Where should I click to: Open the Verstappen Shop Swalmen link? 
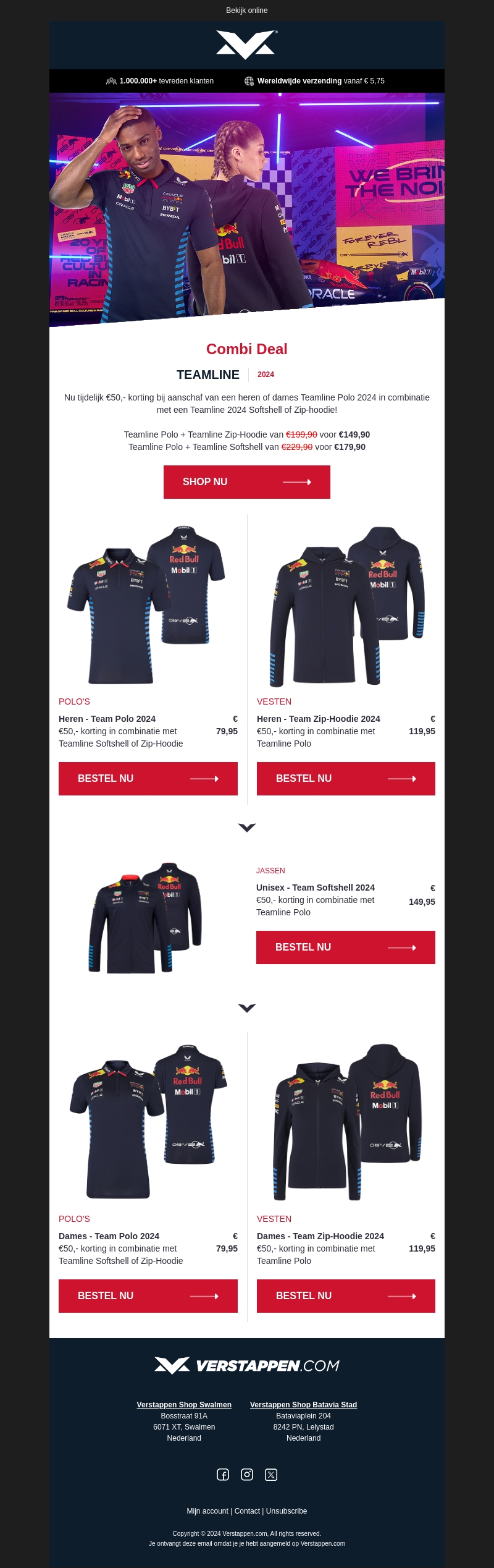[184, 1405]
